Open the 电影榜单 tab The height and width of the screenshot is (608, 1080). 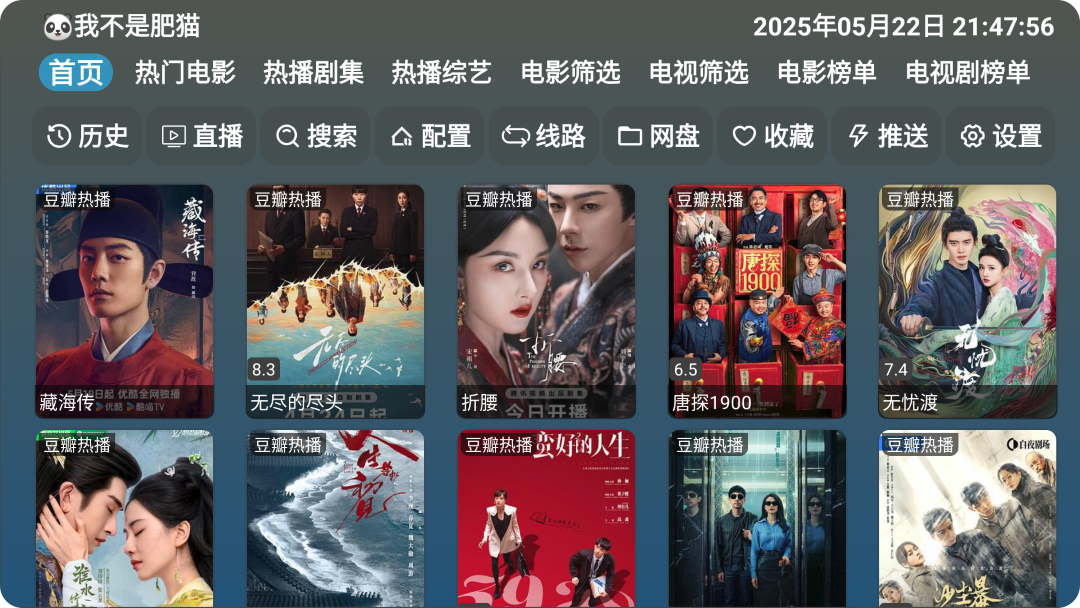click(x=827, y=72)
